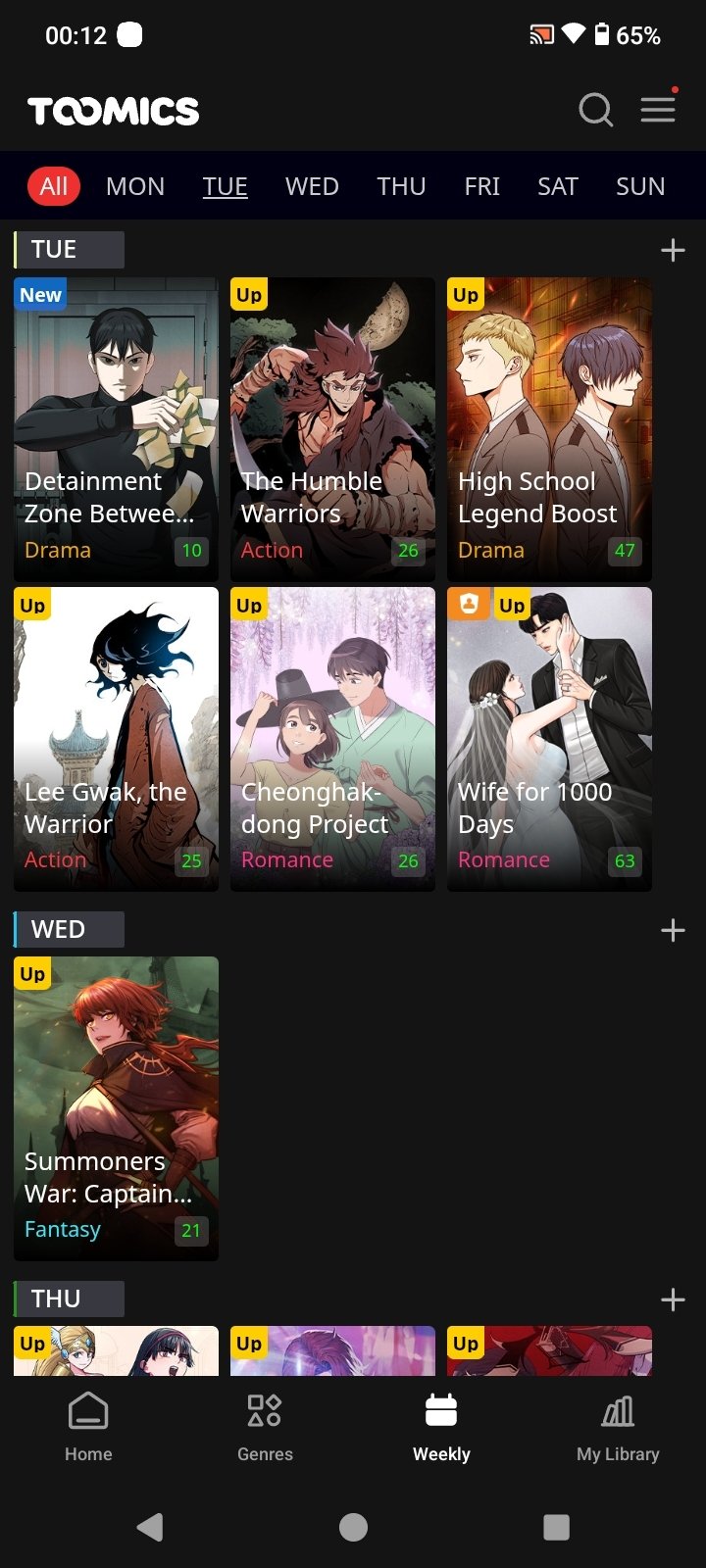
Task: Open My Library tab
Action: 618,1427
